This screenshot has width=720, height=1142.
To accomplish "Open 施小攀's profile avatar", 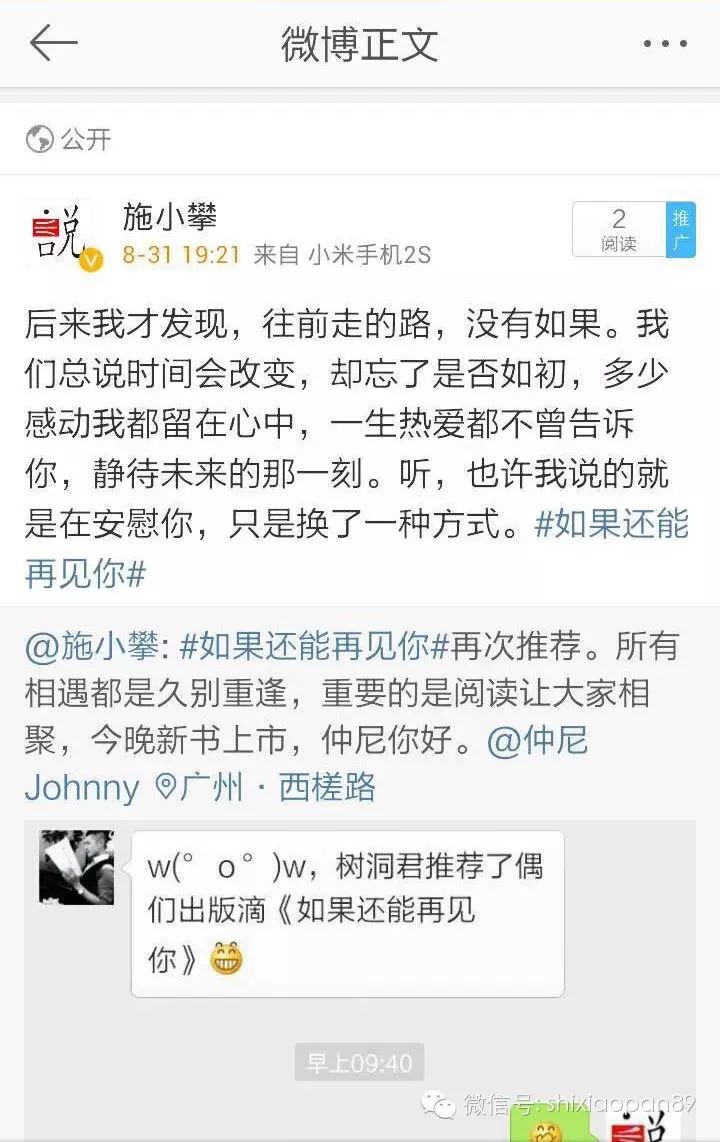I will 62,236.
